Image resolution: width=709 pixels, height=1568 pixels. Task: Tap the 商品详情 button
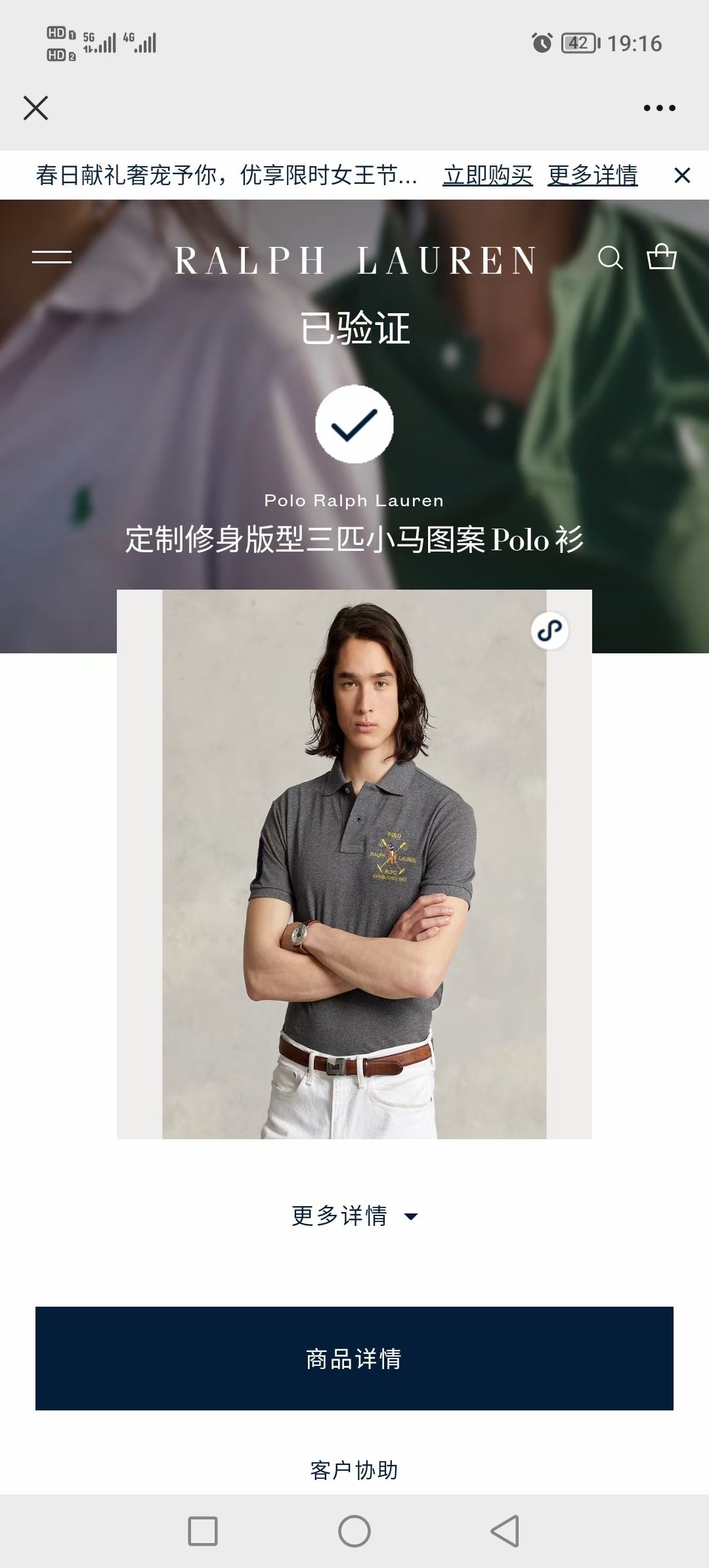pos(354,1359)
